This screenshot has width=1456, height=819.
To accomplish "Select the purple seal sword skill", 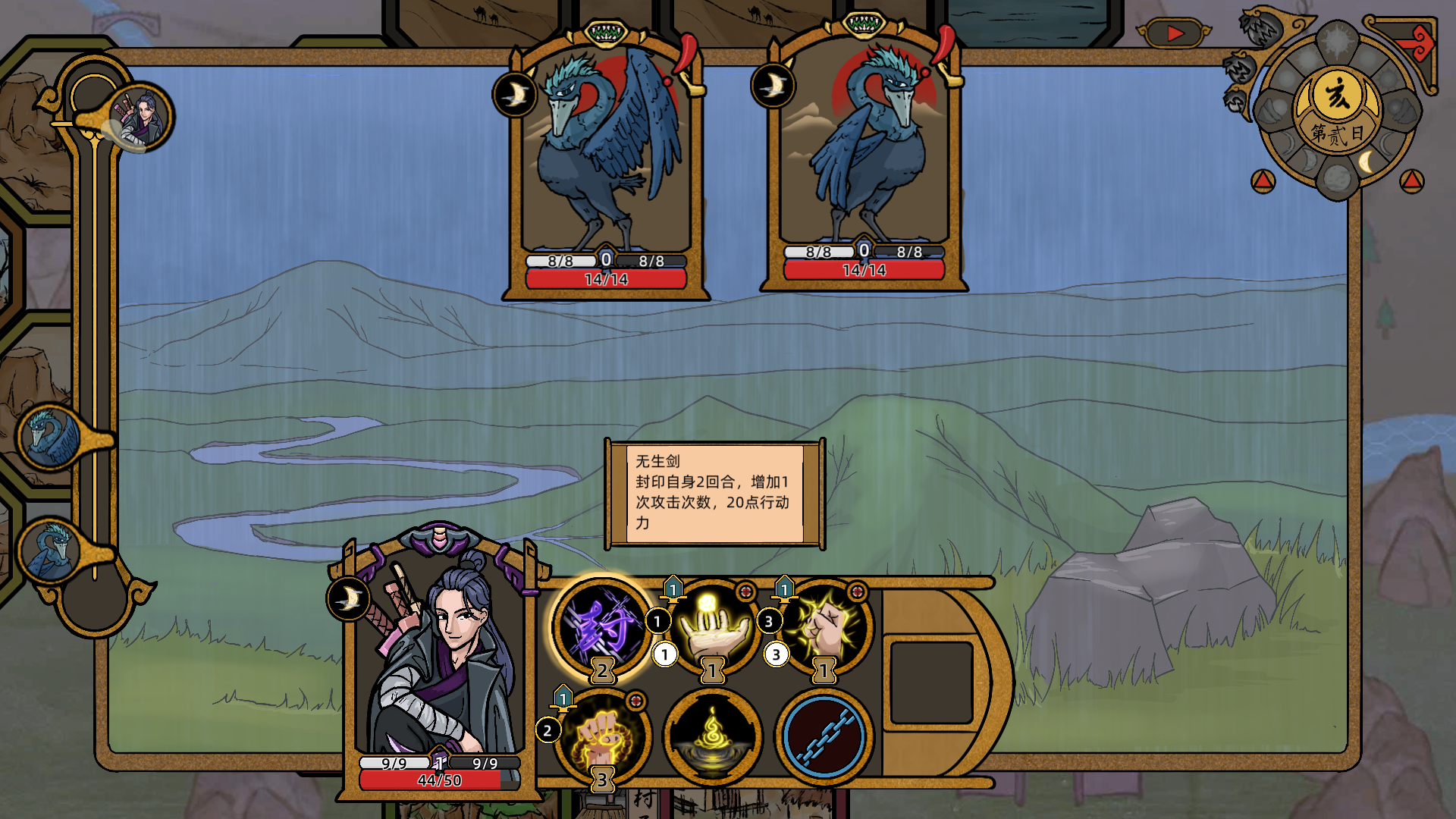I will pos(602,628).
